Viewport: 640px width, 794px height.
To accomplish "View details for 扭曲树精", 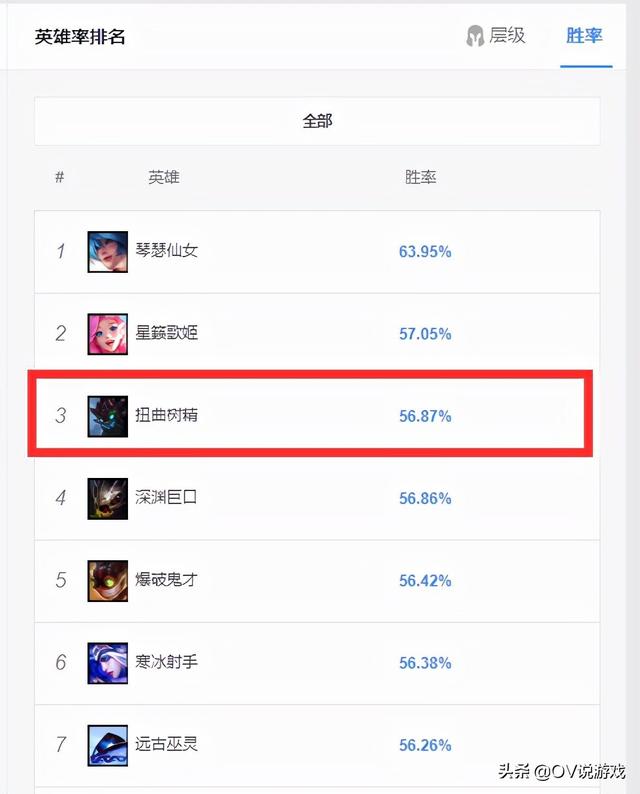I will click(317, 415).
